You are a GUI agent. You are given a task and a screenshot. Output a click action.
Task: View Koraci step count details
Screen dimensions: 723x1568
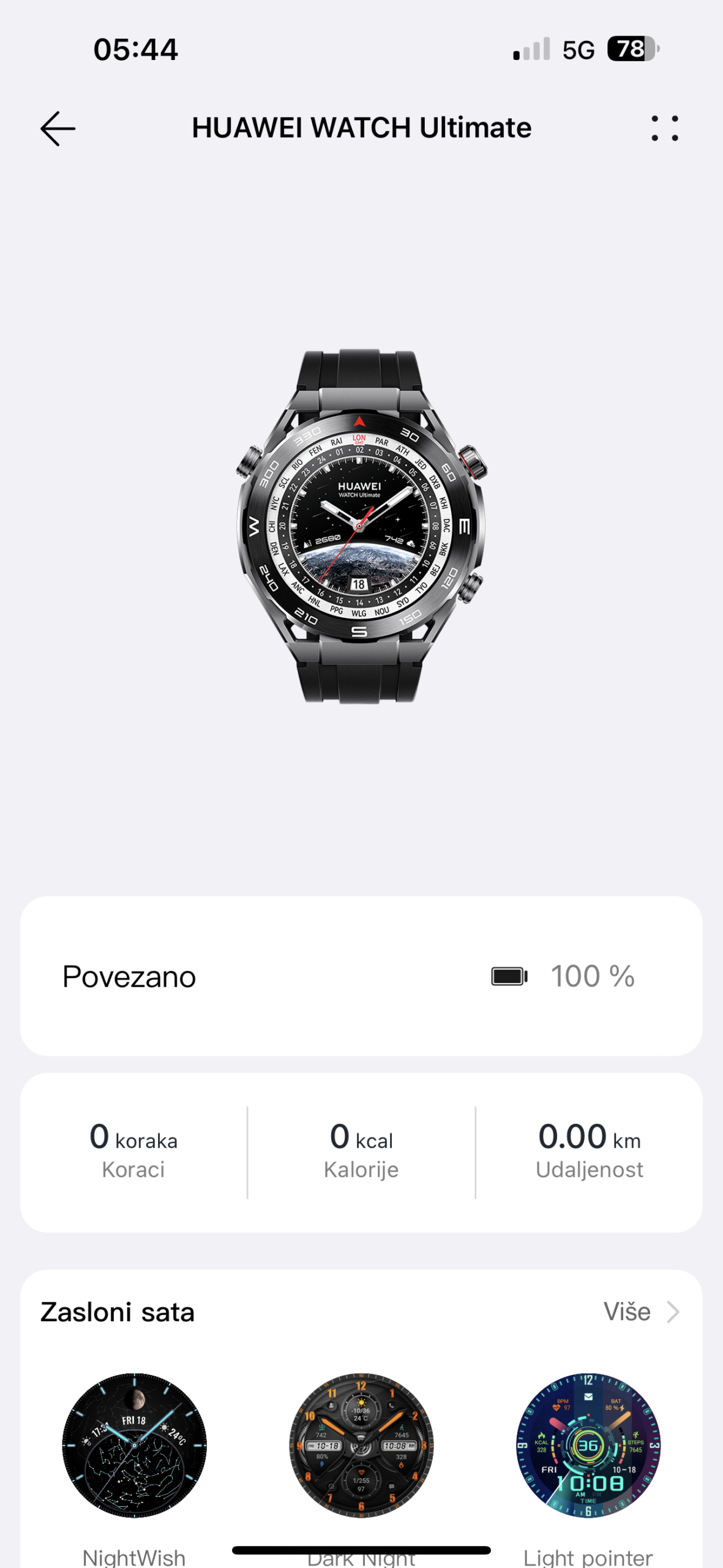(x=133, y=1151)
